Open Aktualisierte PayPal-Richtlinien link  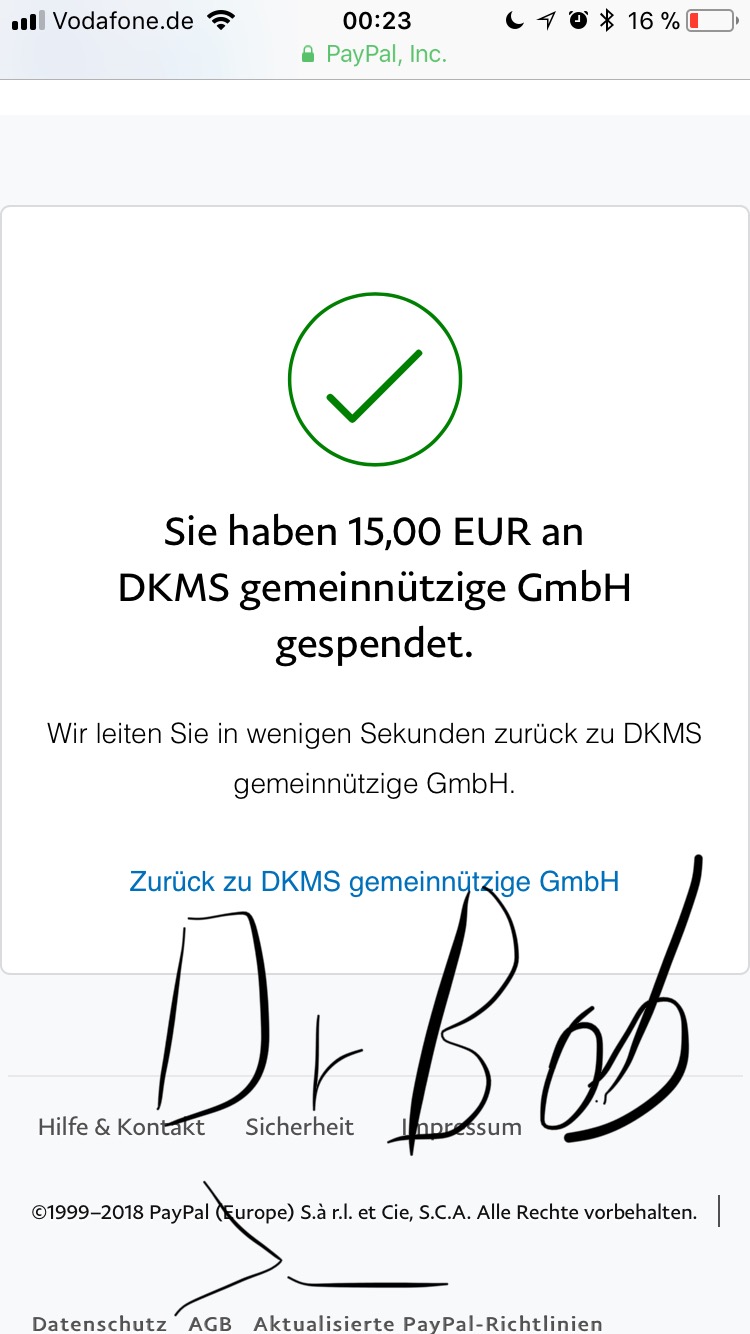point(428,1324)
